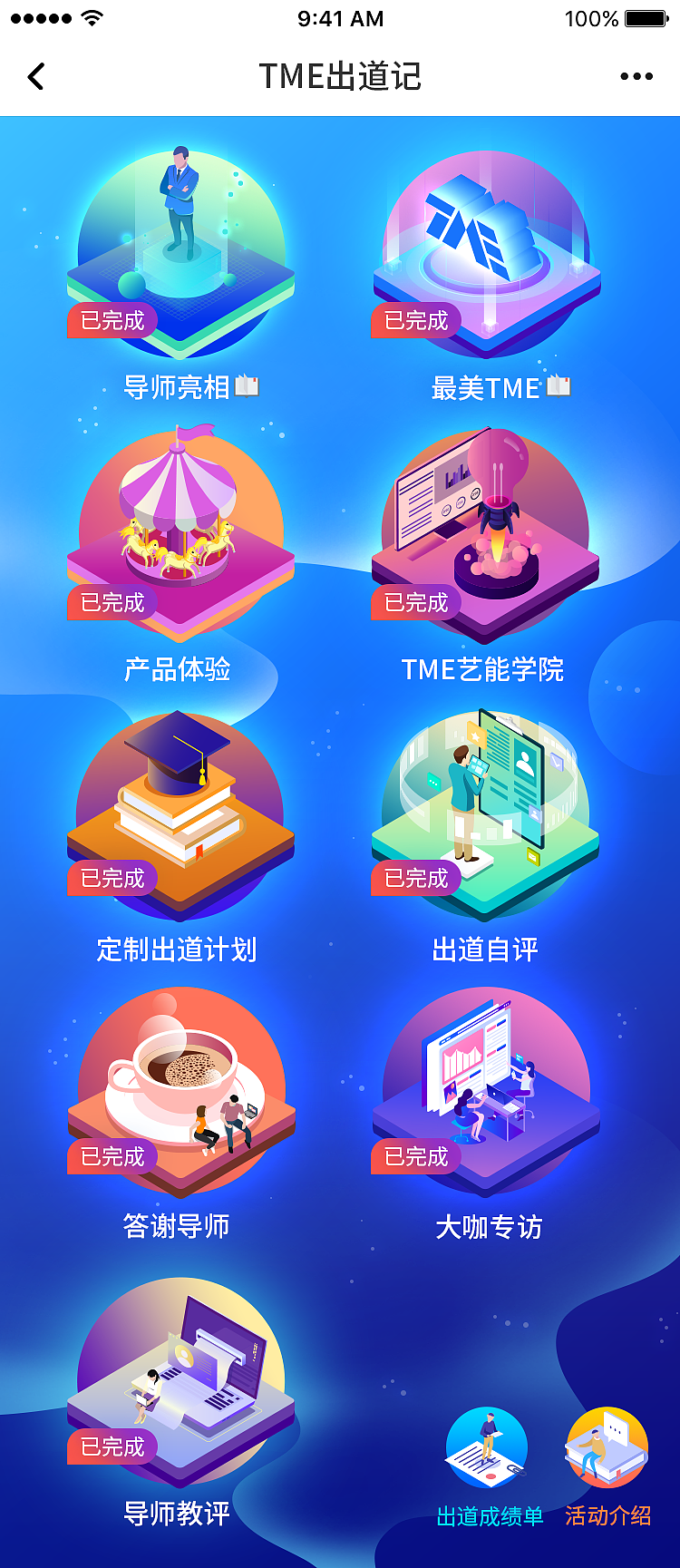Image resolution: width=680 pixels, height=1568 pixels.
Task: Select the coffee cup icon for 答谢导师
Action: [x=181, y=1084]
